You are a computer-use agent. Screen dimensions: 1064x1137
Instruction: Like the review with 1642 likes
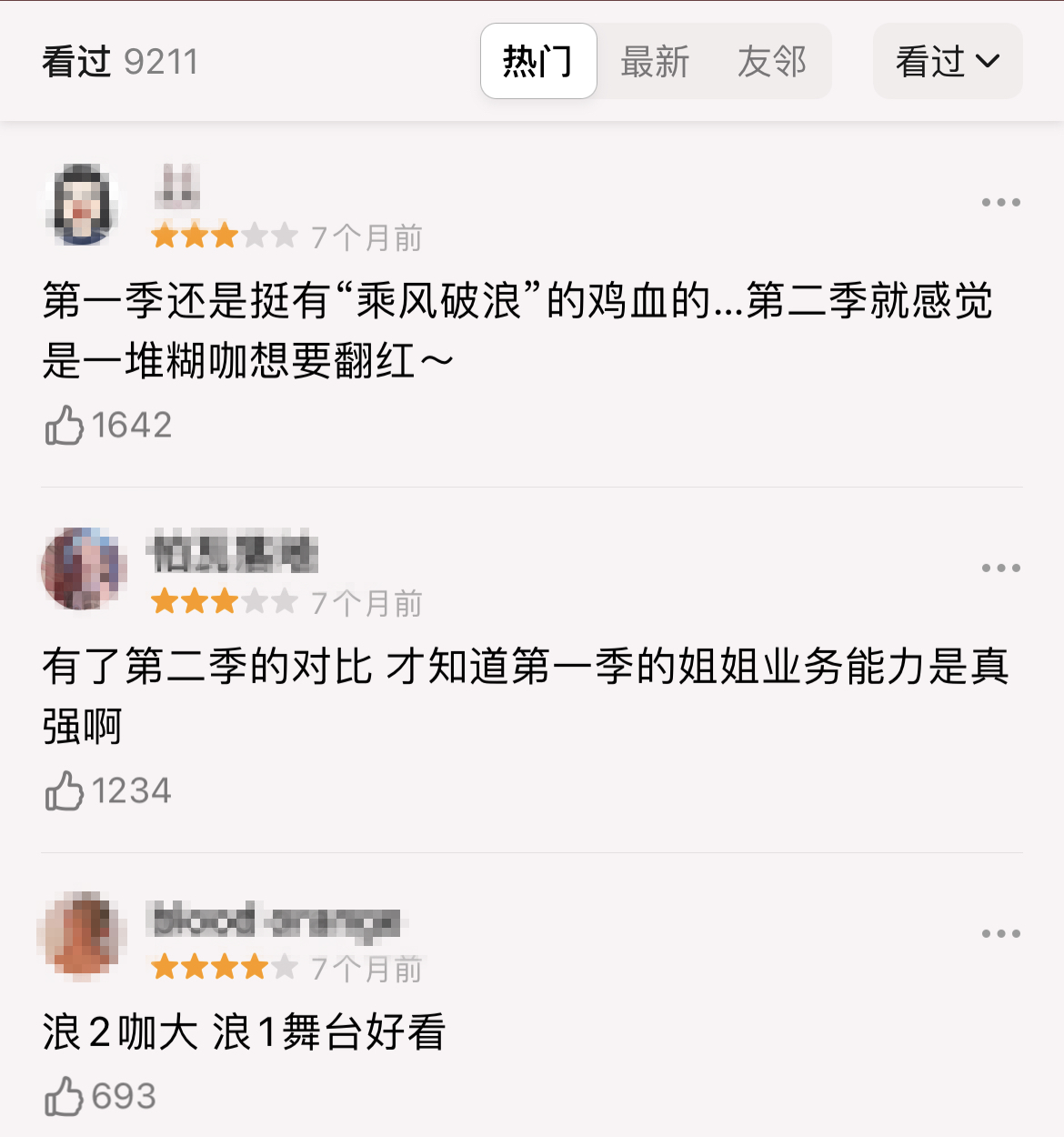[x=65, y=426]
